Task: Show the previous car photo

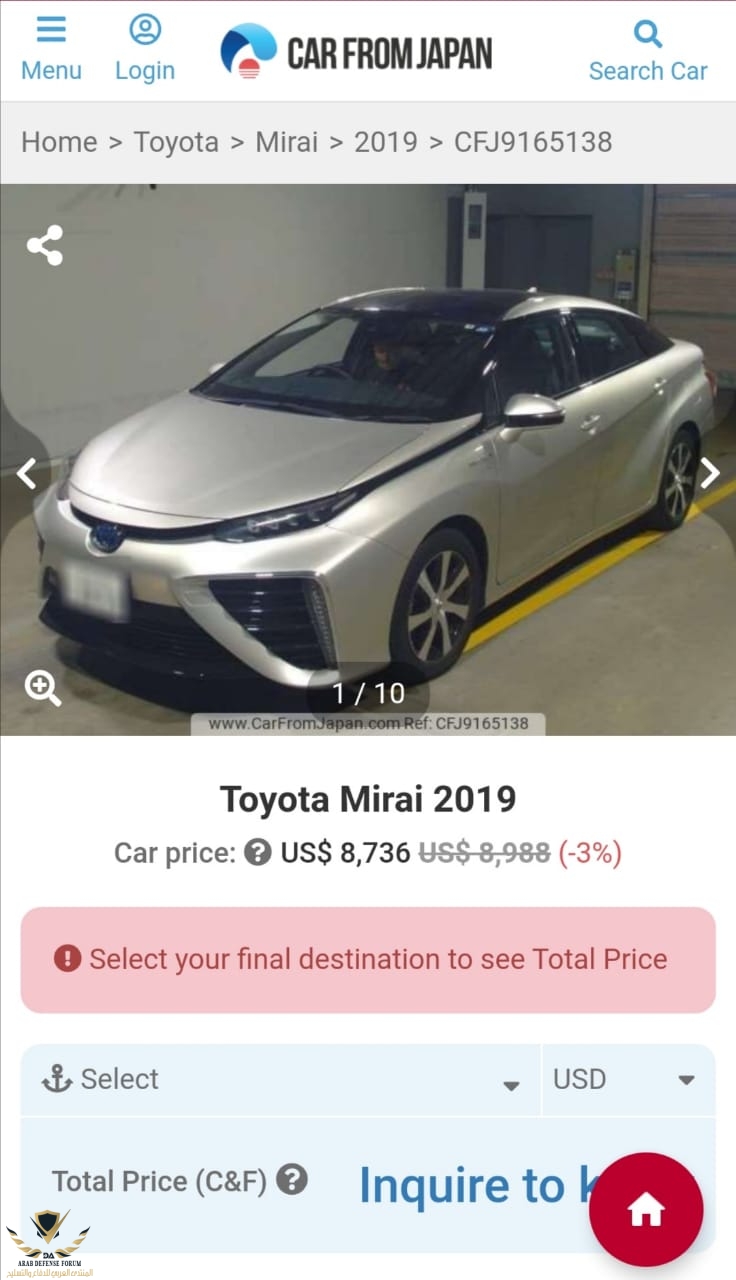Action: (26, 473)
